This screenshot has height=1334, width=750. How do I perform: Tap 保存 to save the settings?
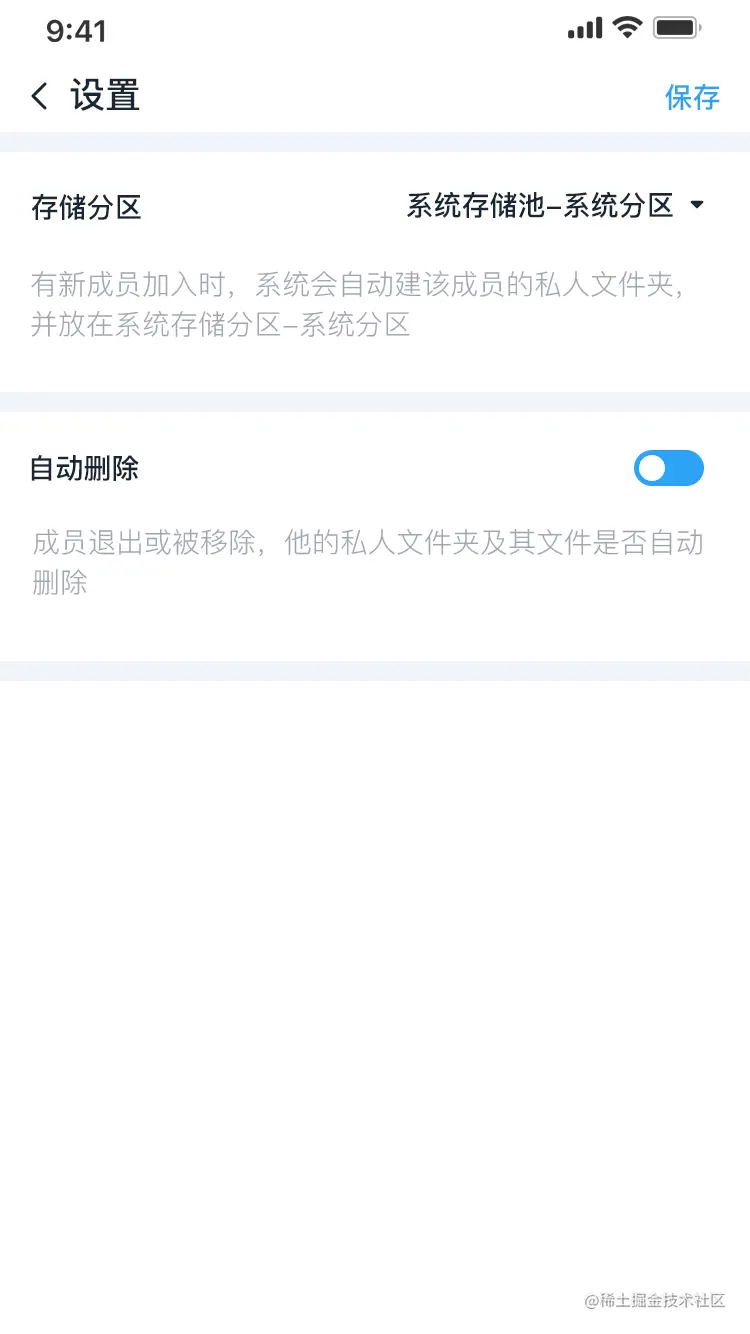point(692,97)
